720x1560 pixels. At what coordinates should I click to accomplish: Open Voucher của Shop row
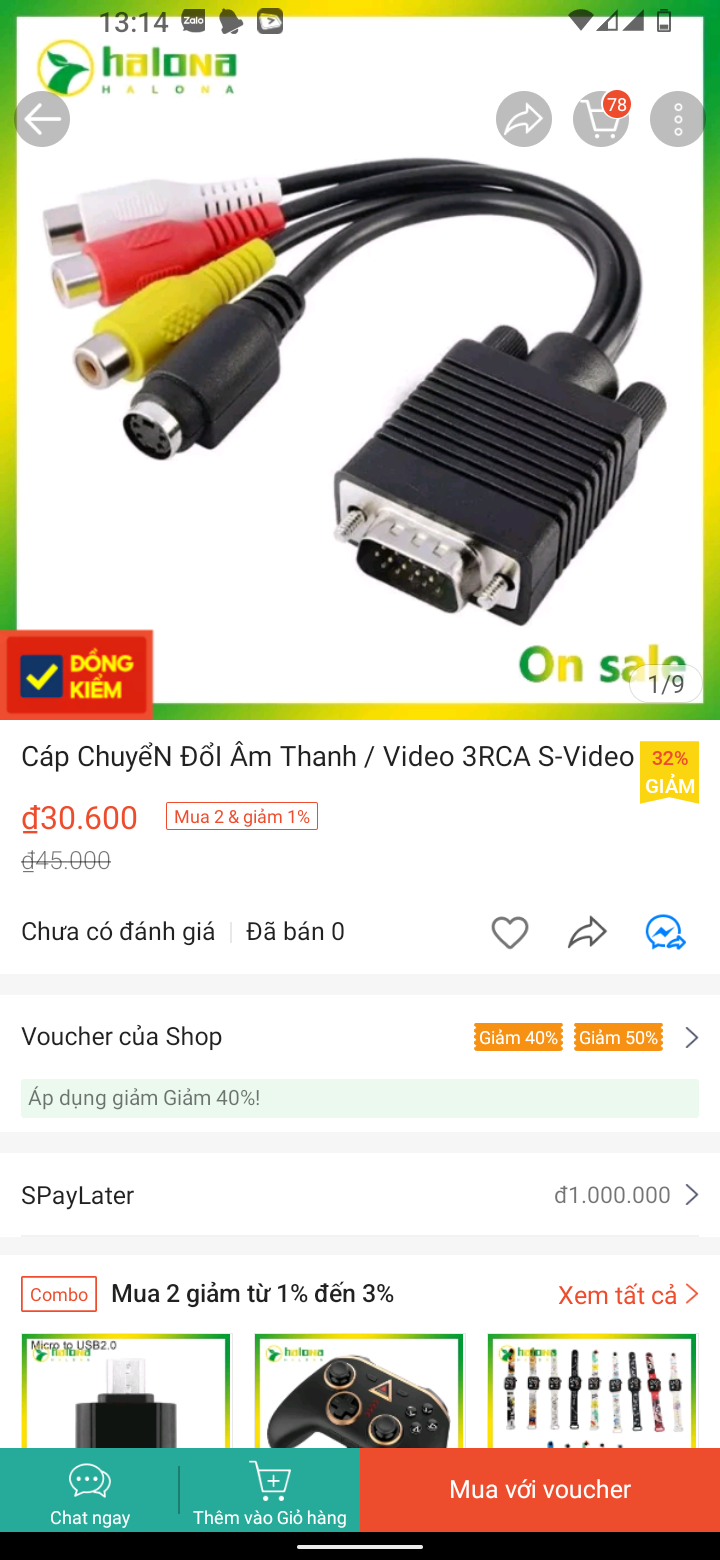coord(360,1037)
